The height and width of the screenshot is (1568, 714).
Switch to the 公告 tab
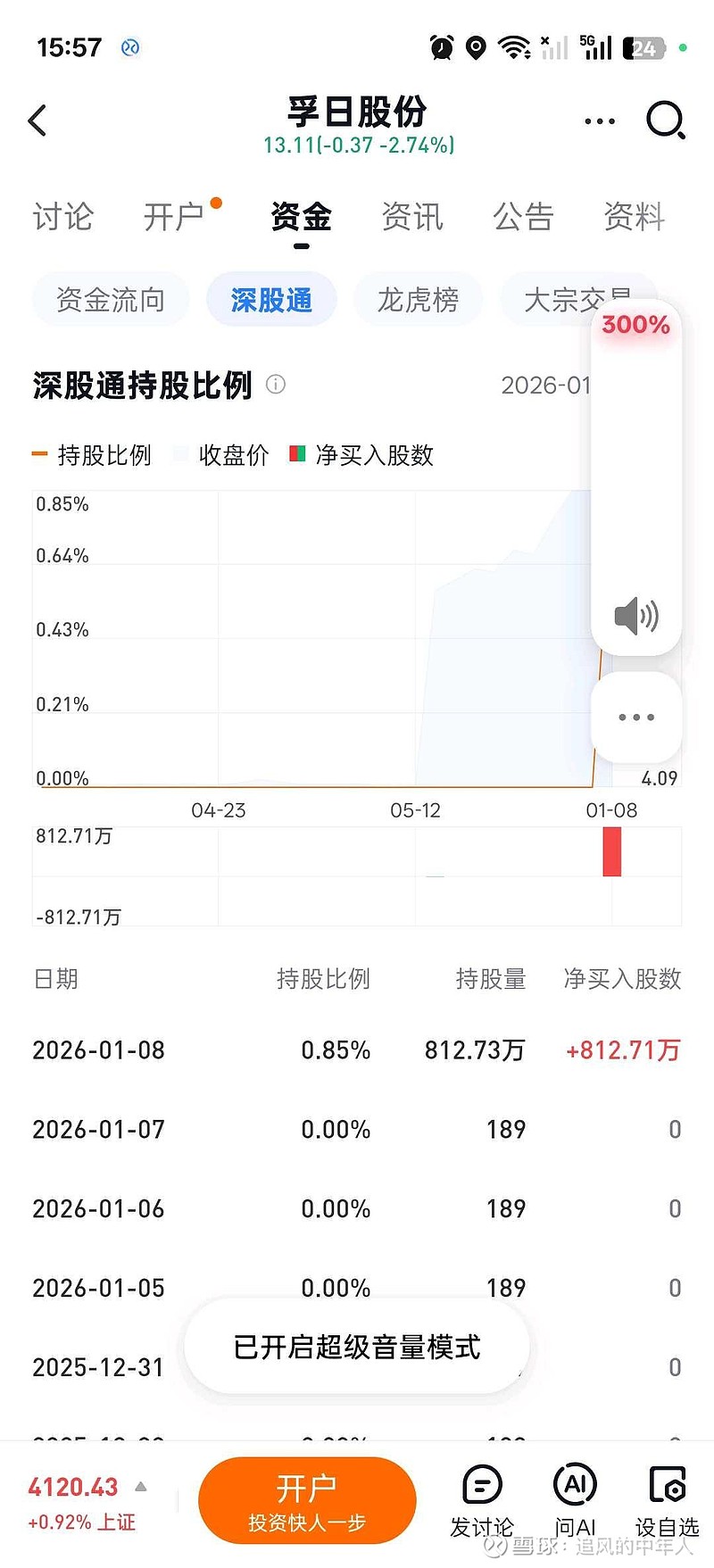524,217
